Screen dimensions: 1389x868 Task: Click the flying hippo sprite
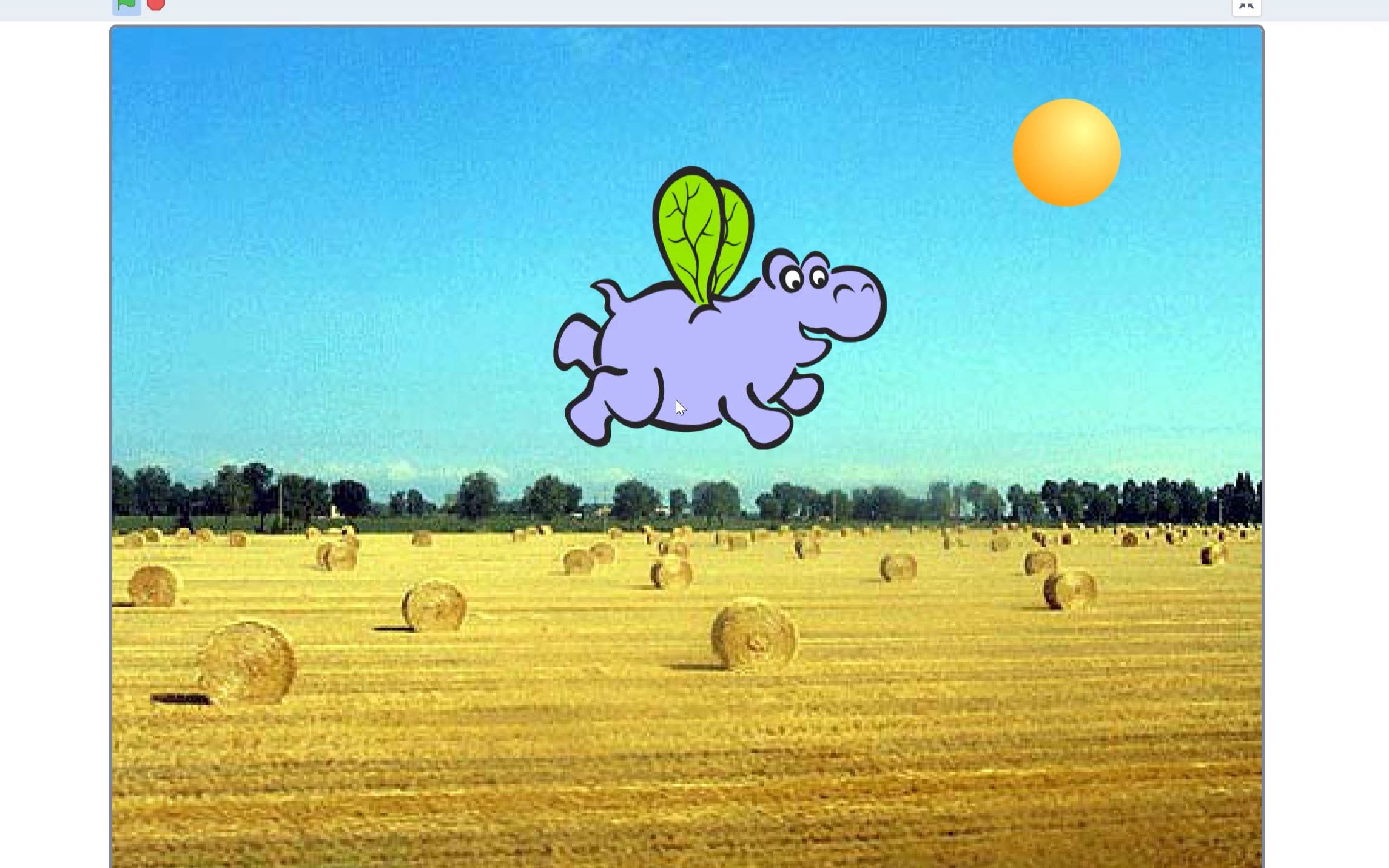698,352
